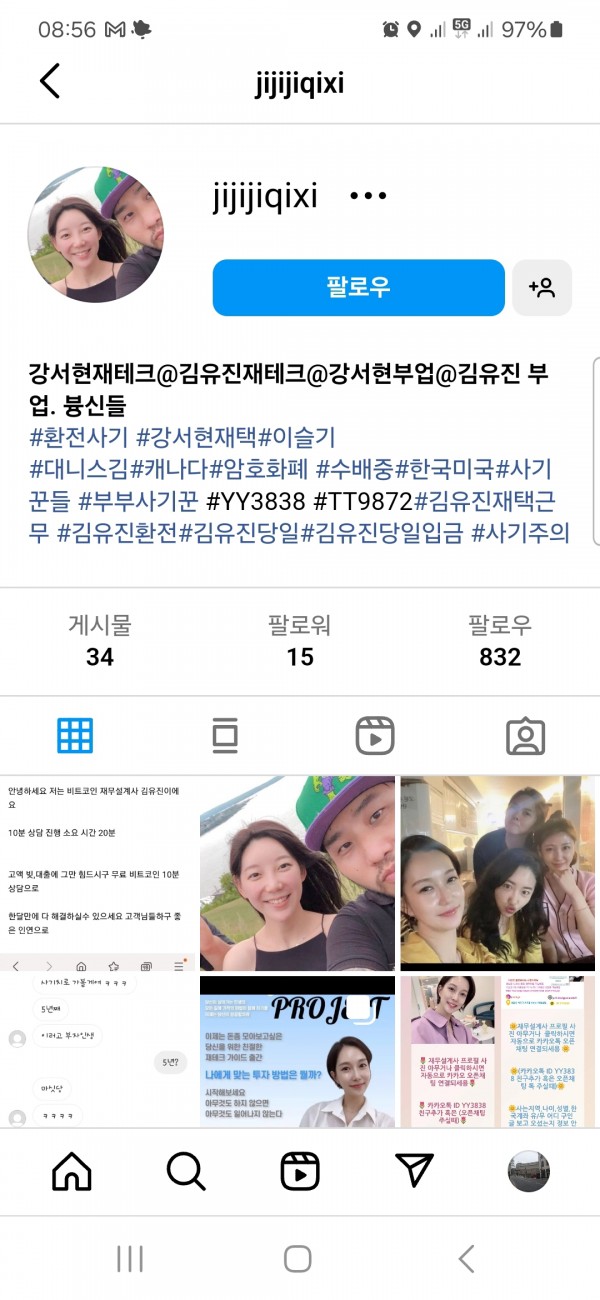The image size is (600, 1300).
Task: Open the #사기주의 hashtag link
Action: 519,533
